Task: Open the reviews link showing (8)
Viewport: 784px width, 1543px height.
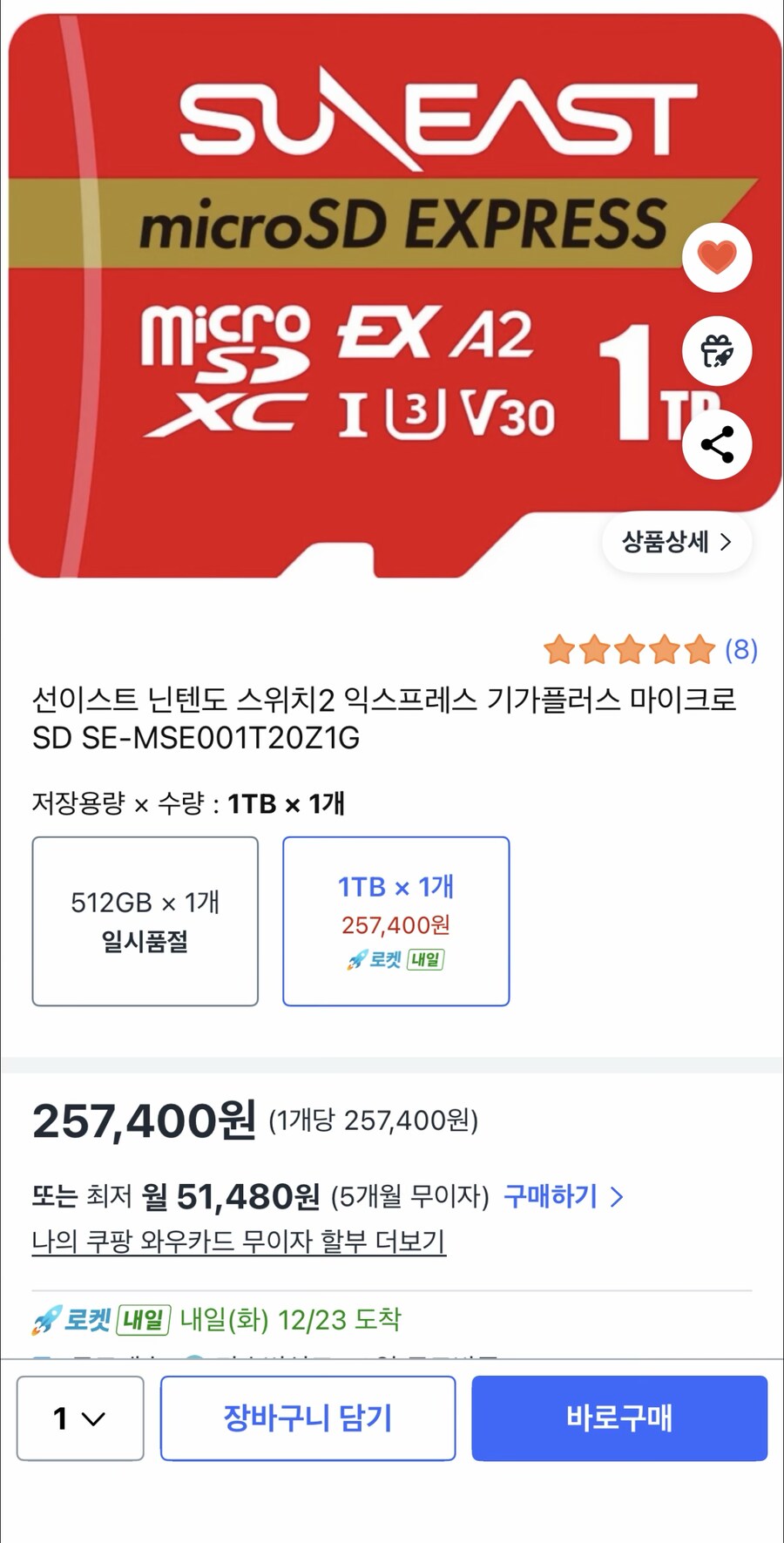Action: point(741,648)
